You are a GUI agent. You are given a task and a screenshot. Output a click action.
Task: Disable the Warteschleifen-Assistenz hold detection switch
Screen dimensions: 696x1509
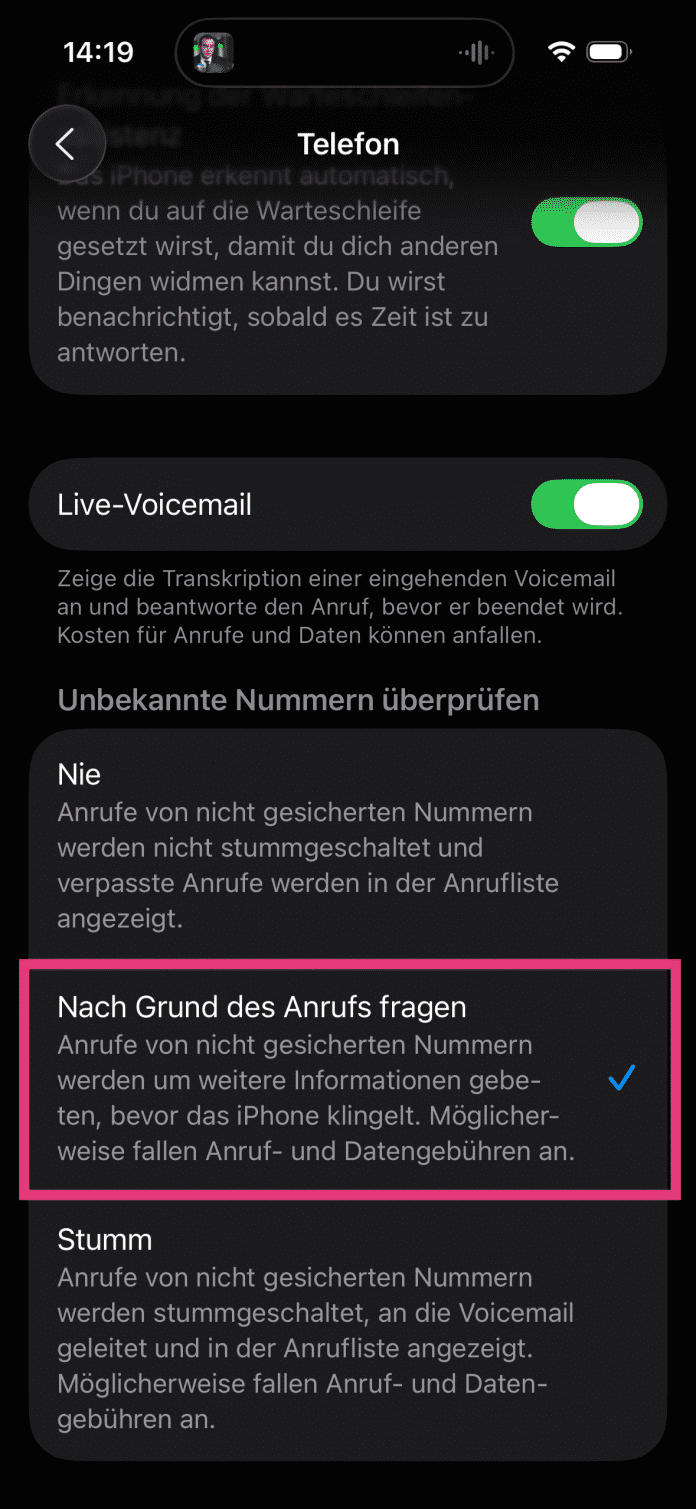pos(586,222)
